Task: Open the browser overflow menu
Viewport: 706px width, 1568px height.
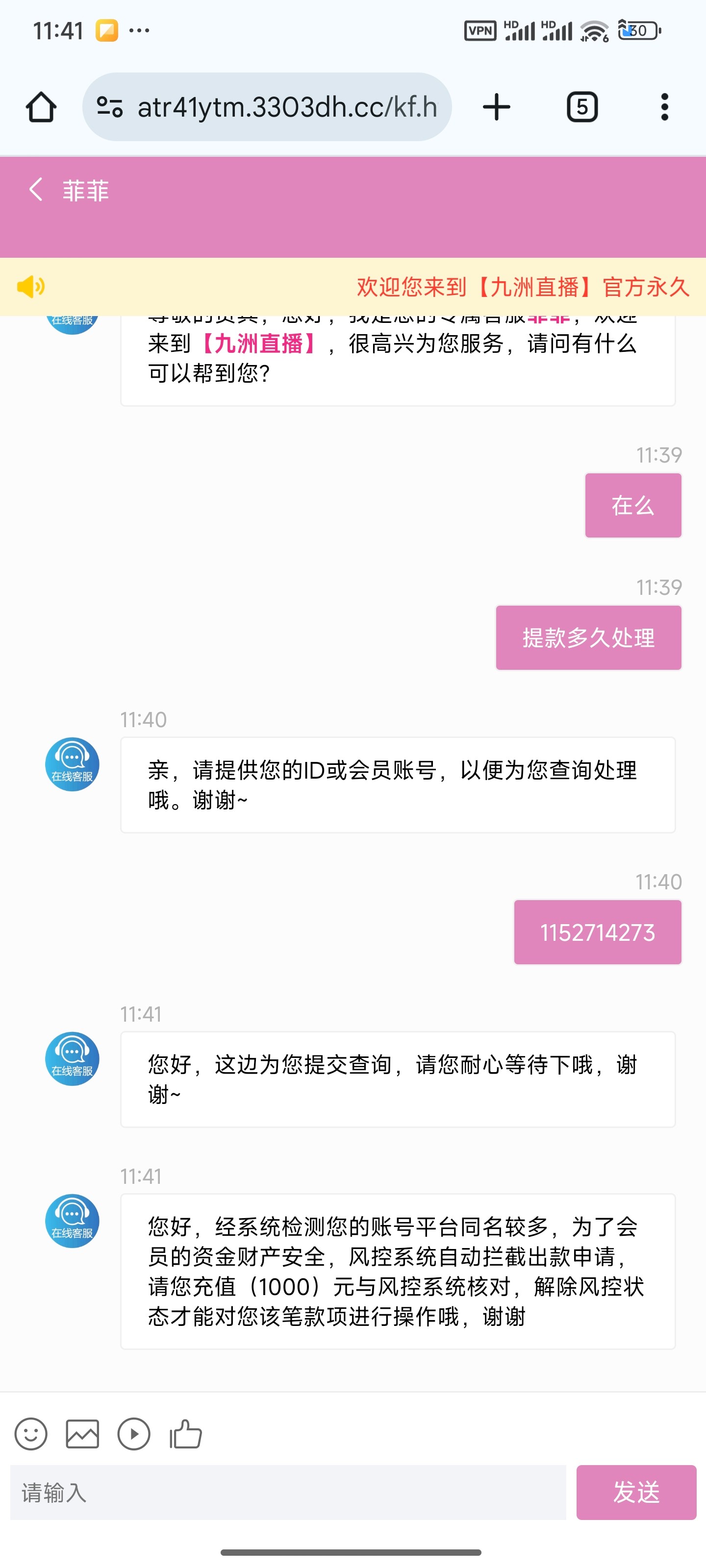Action: point(664,107)
